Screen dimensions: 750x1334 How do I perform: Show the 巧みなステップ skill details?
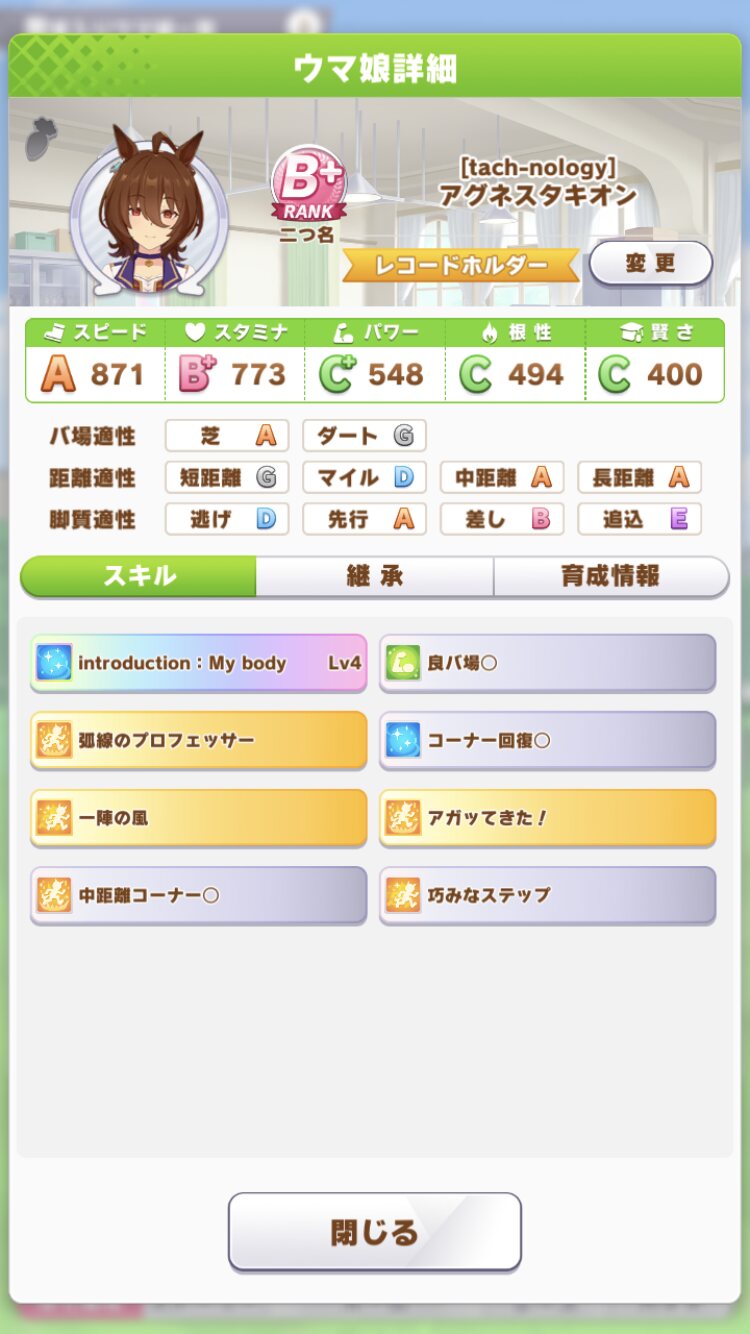[547, 895]
